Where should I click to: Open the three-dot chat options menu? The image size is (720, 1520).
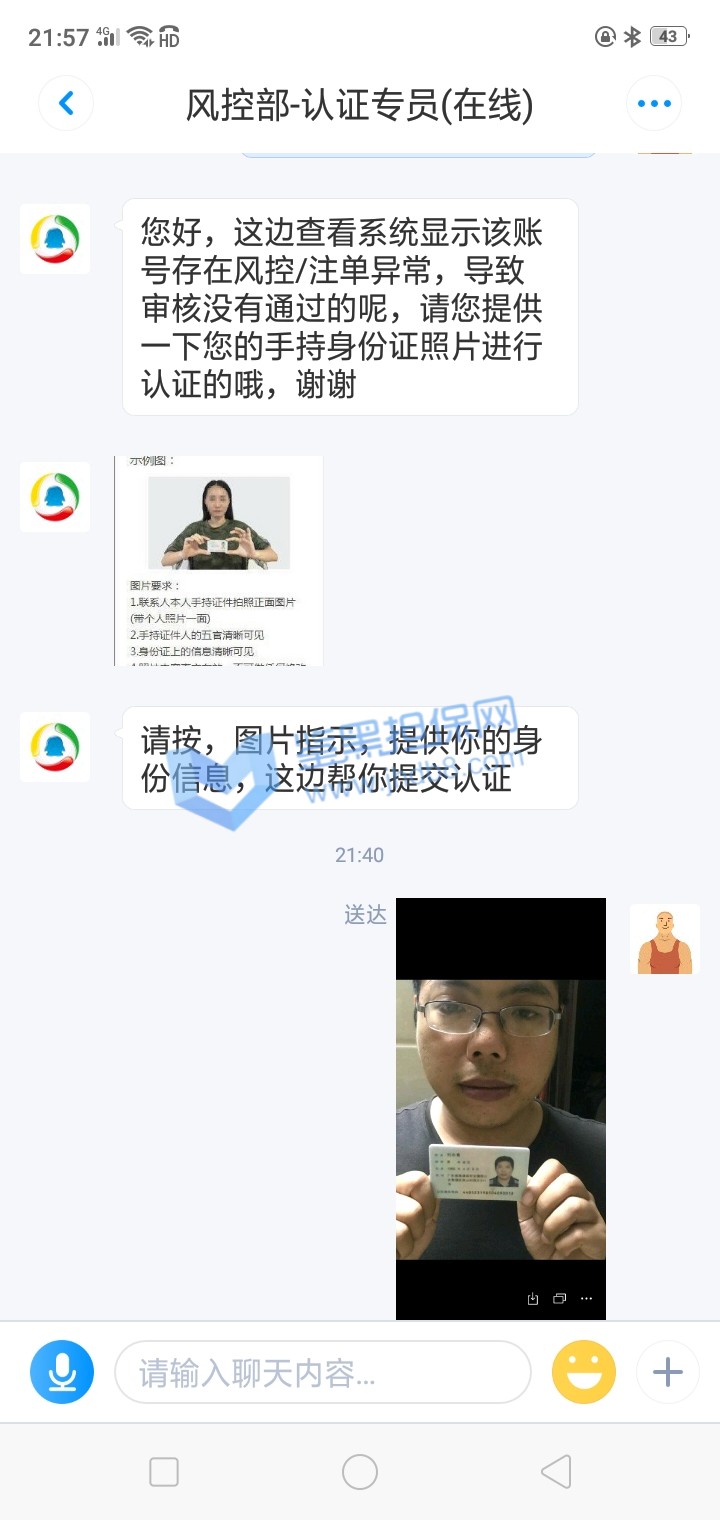click(654, 103)
